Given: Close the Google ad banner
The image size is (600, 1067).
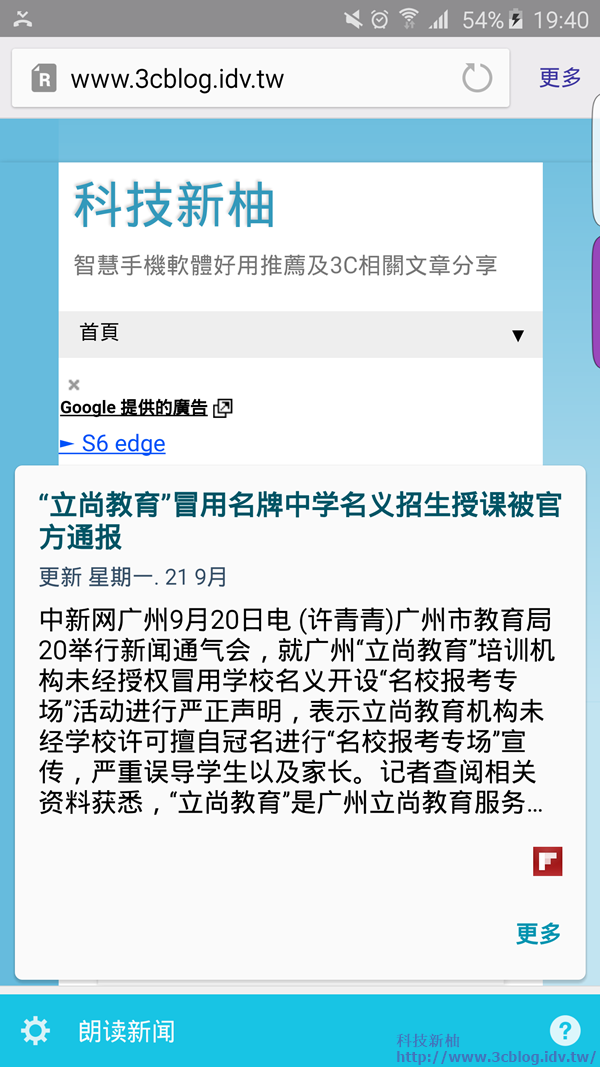Looking at the screenshot, I should [74, 385].
